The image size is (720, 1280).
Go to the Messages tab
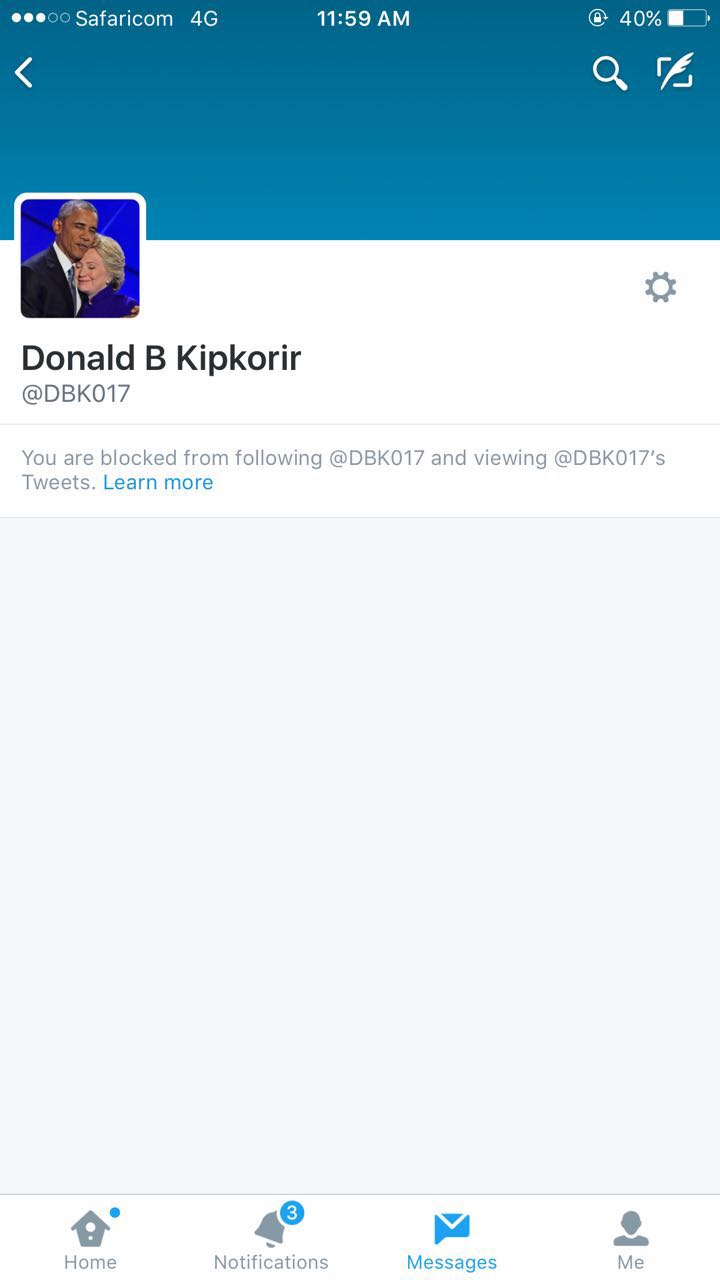(x=451, y=1238)
